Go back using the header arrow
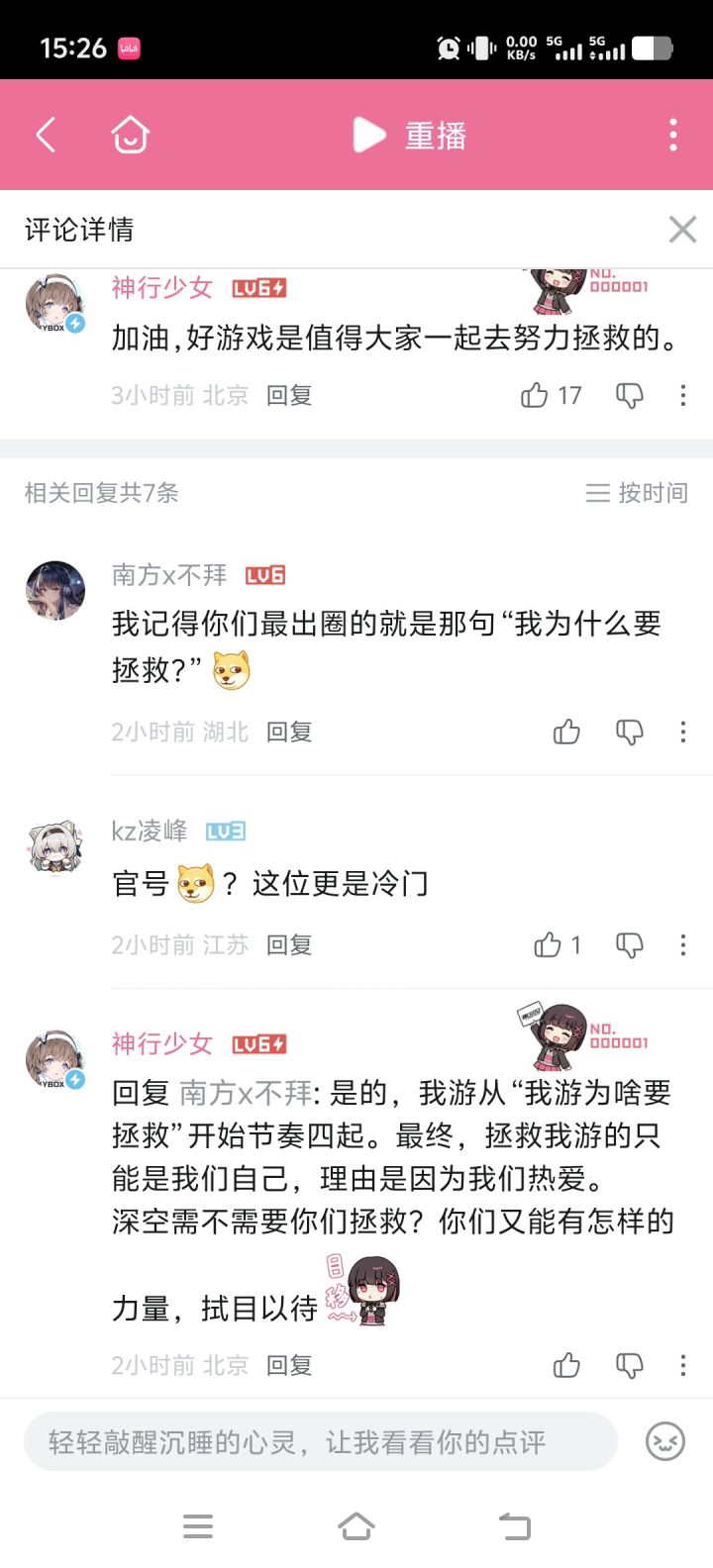The image size is (713, 1568). [x=46, y=135]
